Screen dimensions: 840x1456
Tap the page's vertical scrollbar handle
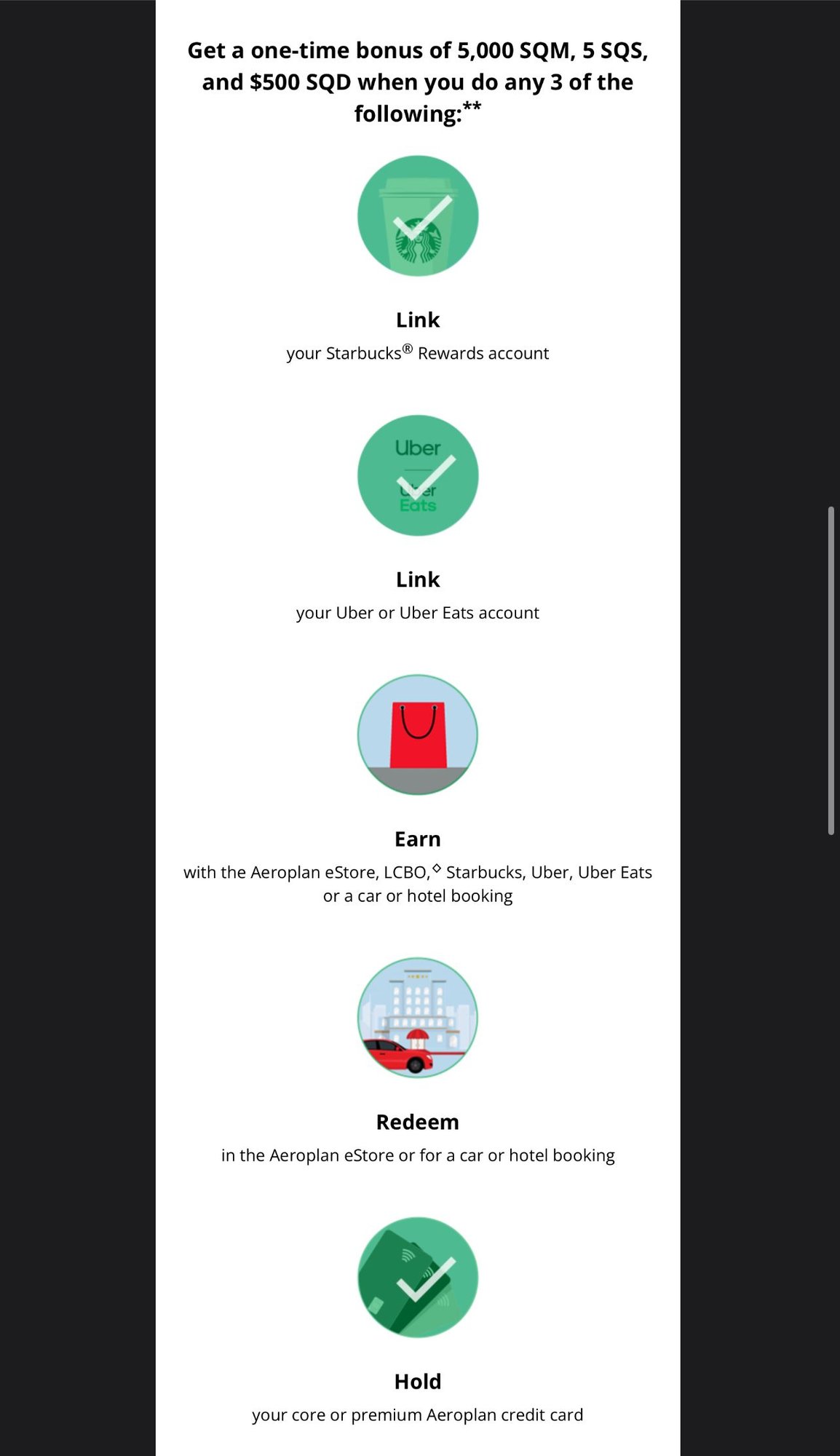pos(831,670)
